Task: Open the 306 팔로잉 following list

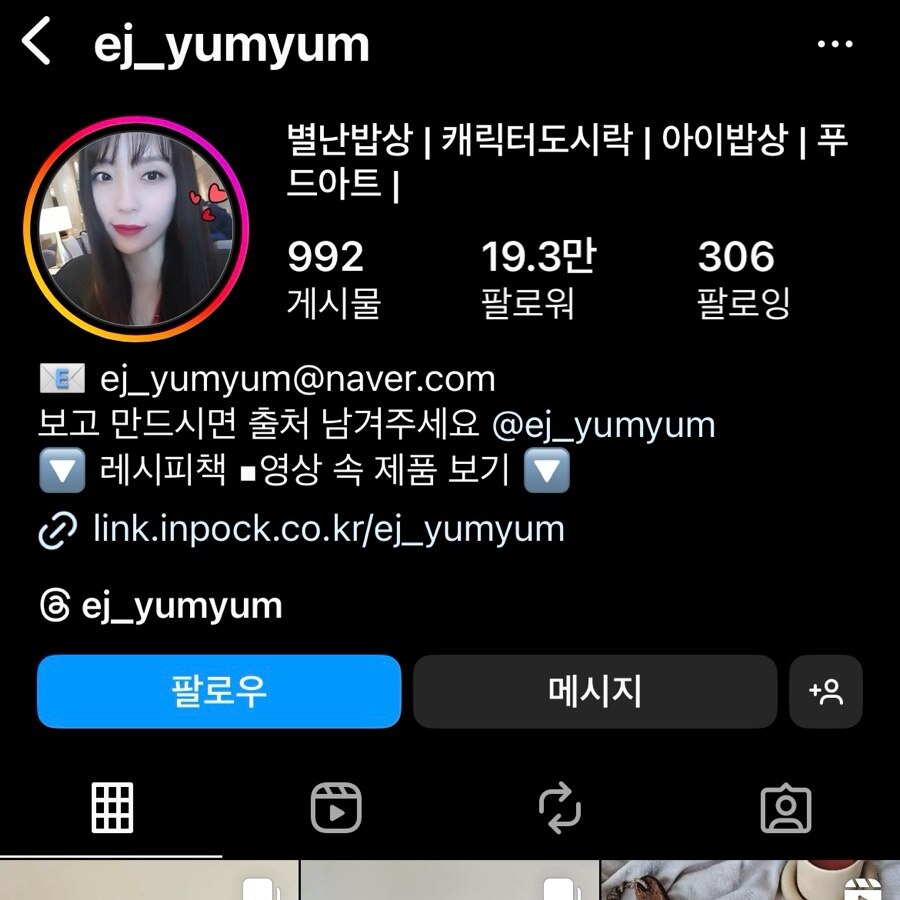Action: click(x=743, y=277)
